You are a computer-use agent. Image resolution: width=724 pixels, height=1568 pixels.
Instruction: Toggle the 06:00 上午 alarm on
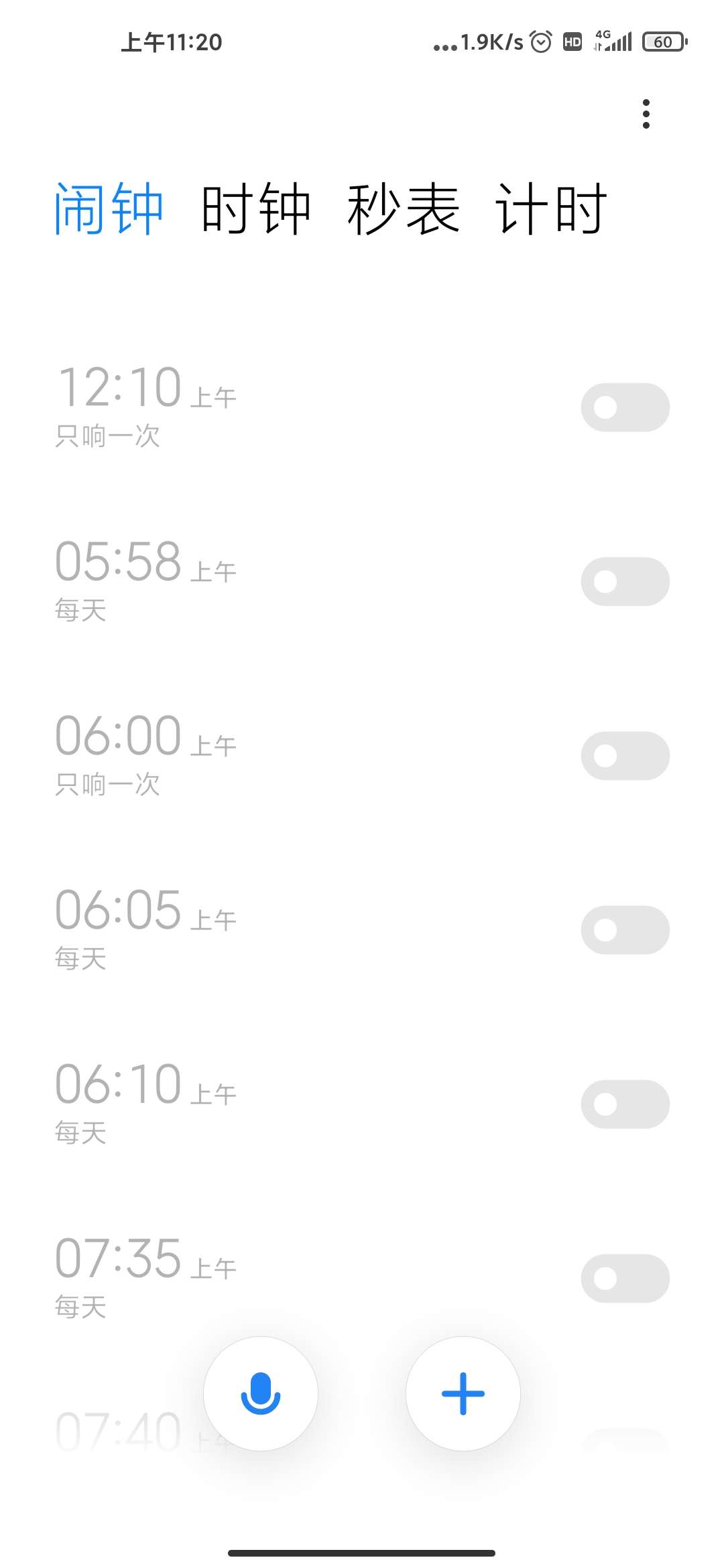point(625,756)
